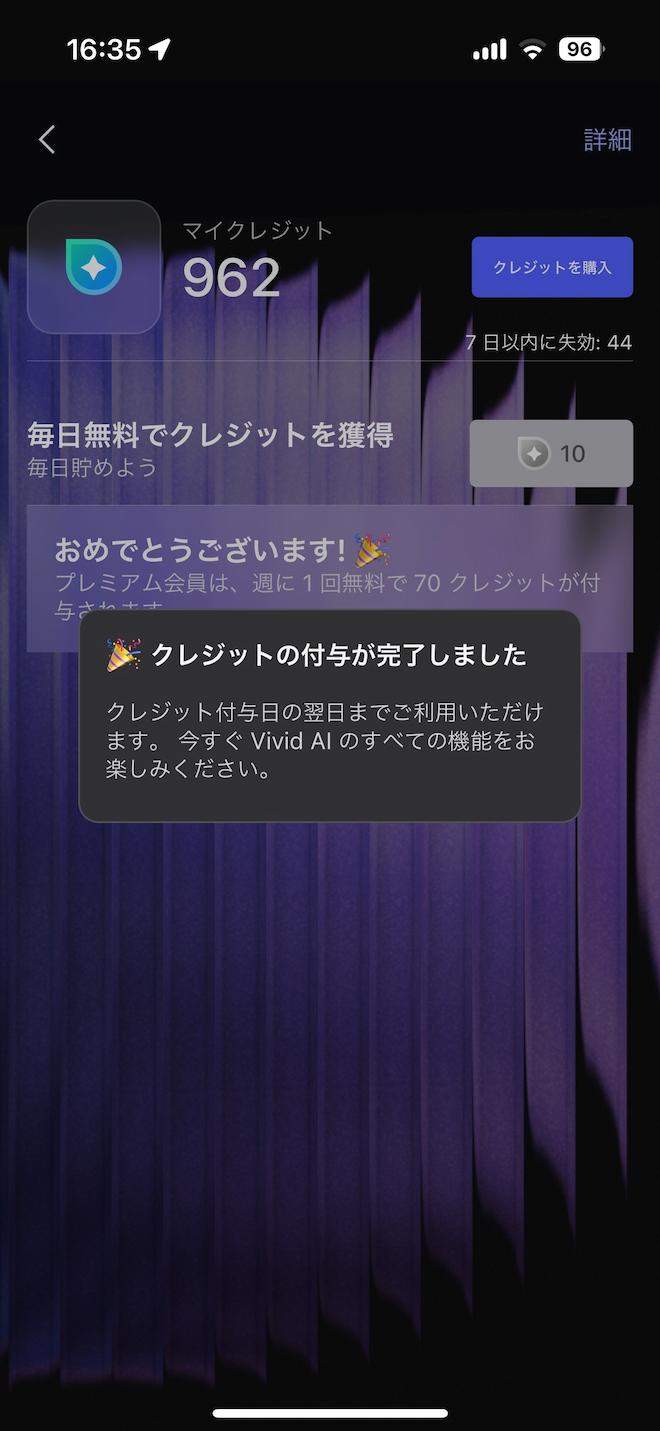Screen dimensions: 660x1431
Task: Claim the daily 10 free credits
Action: (551, 454)
